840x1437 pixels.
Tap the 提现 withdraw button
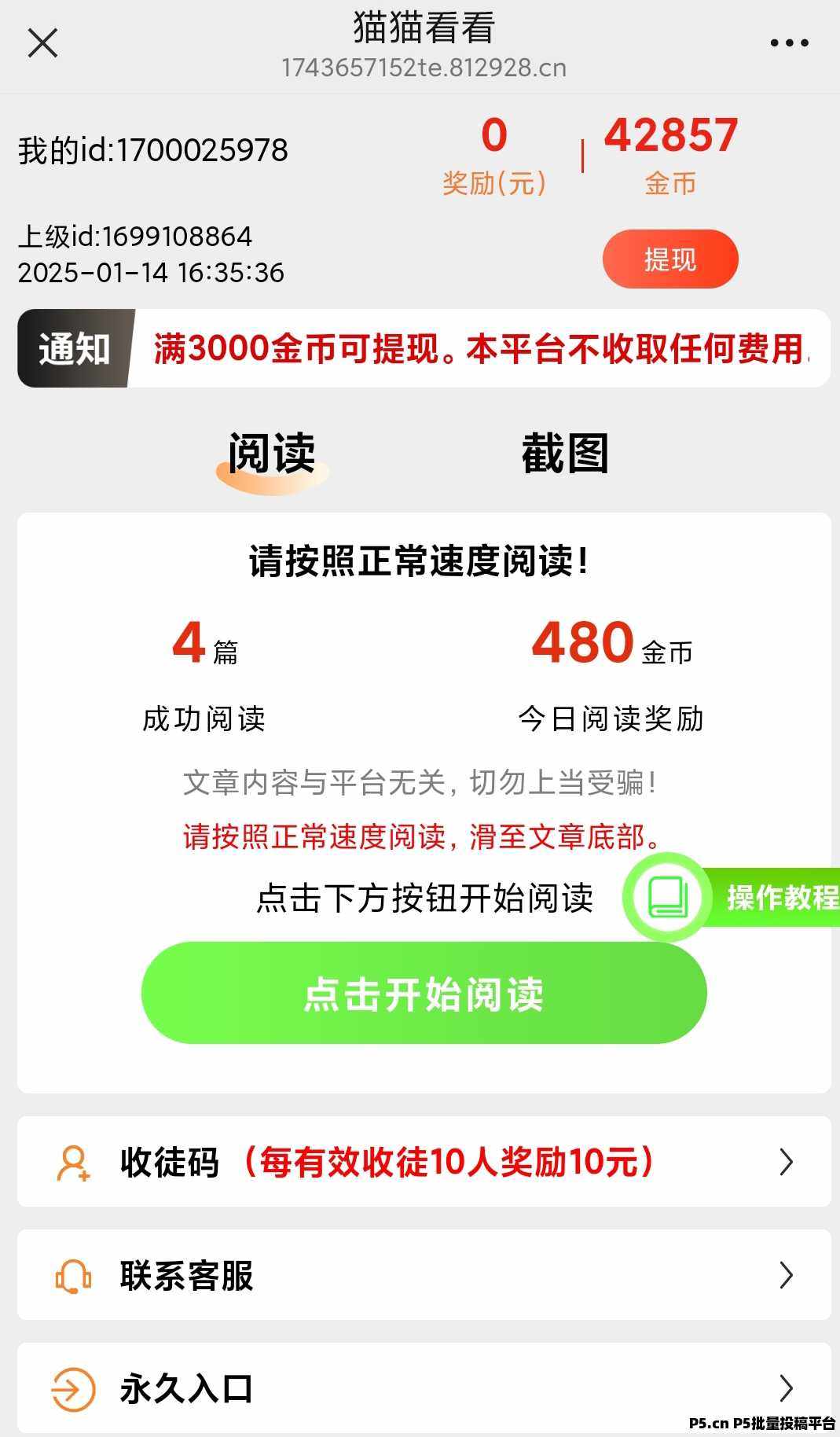[x=669, y=259]
